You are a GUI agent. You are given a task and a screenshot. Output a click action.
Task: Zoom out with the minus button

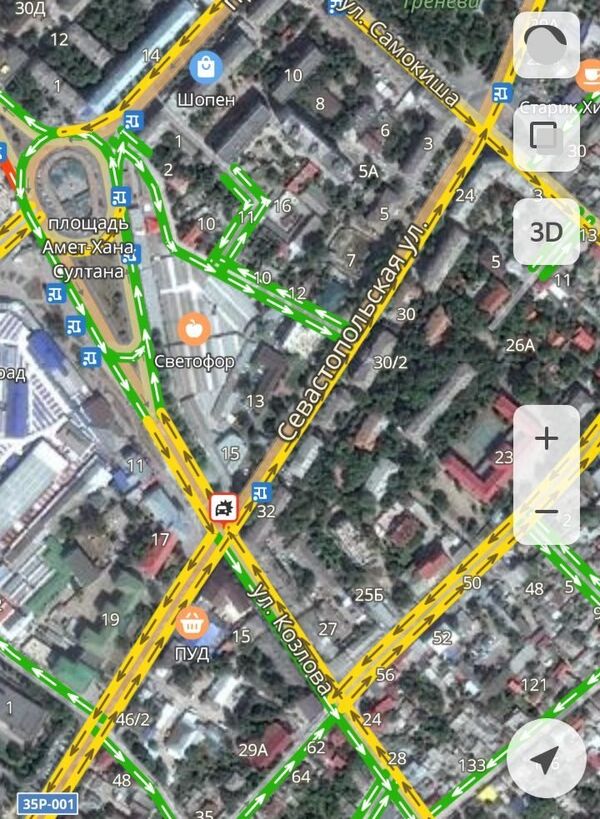[546, 511]
